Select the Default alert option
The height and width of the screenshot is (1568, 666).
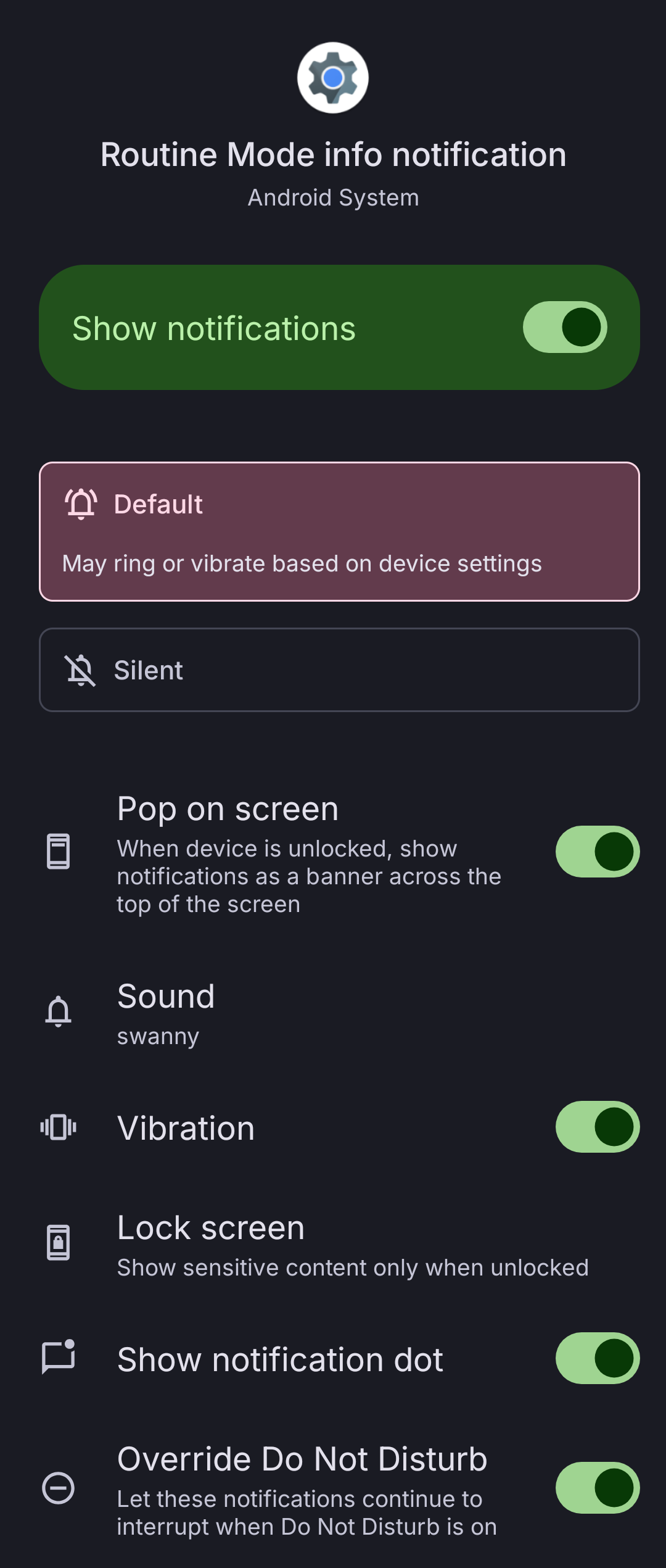tap(339, 531)
